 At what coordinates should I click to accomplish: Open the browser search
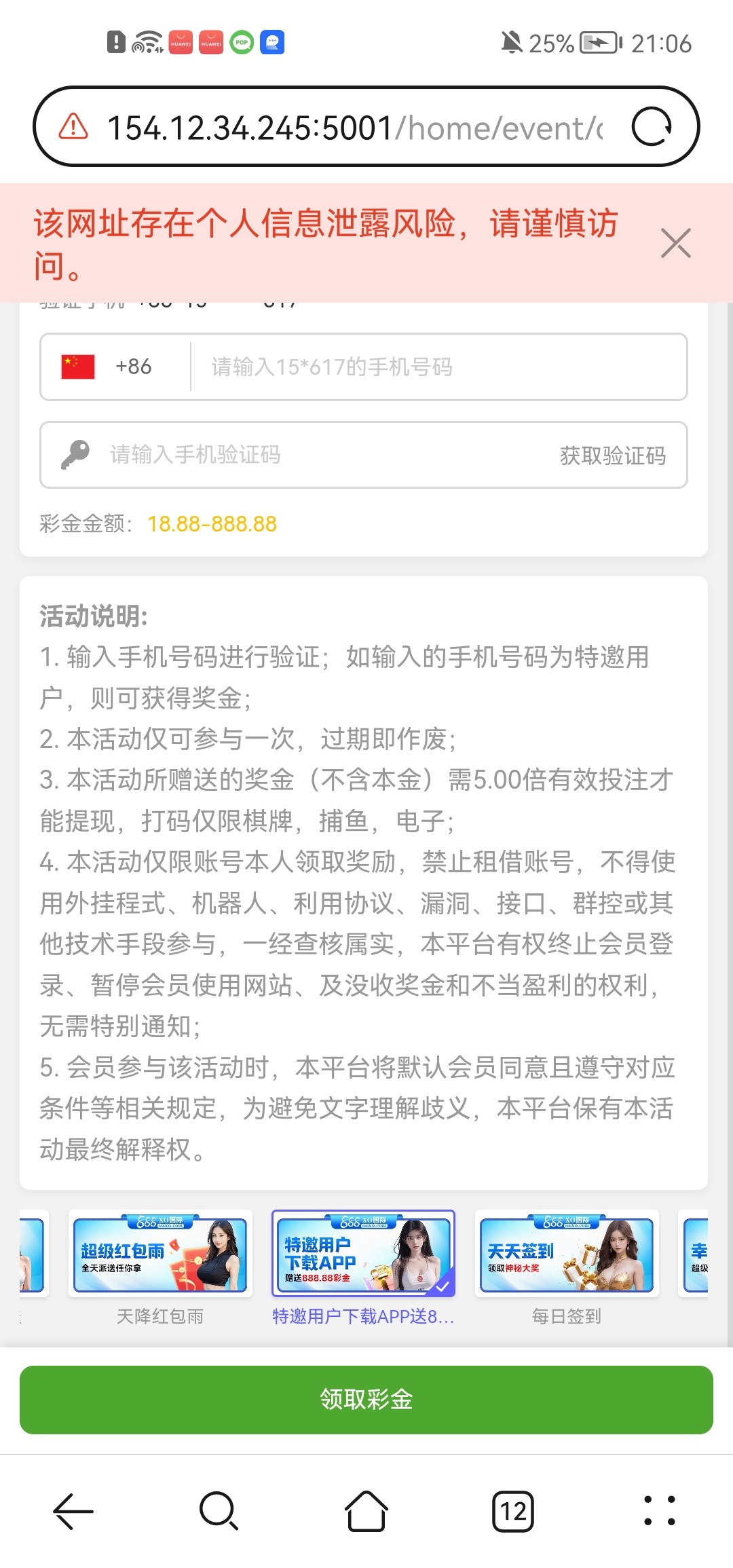click(x=219, y=1511)
